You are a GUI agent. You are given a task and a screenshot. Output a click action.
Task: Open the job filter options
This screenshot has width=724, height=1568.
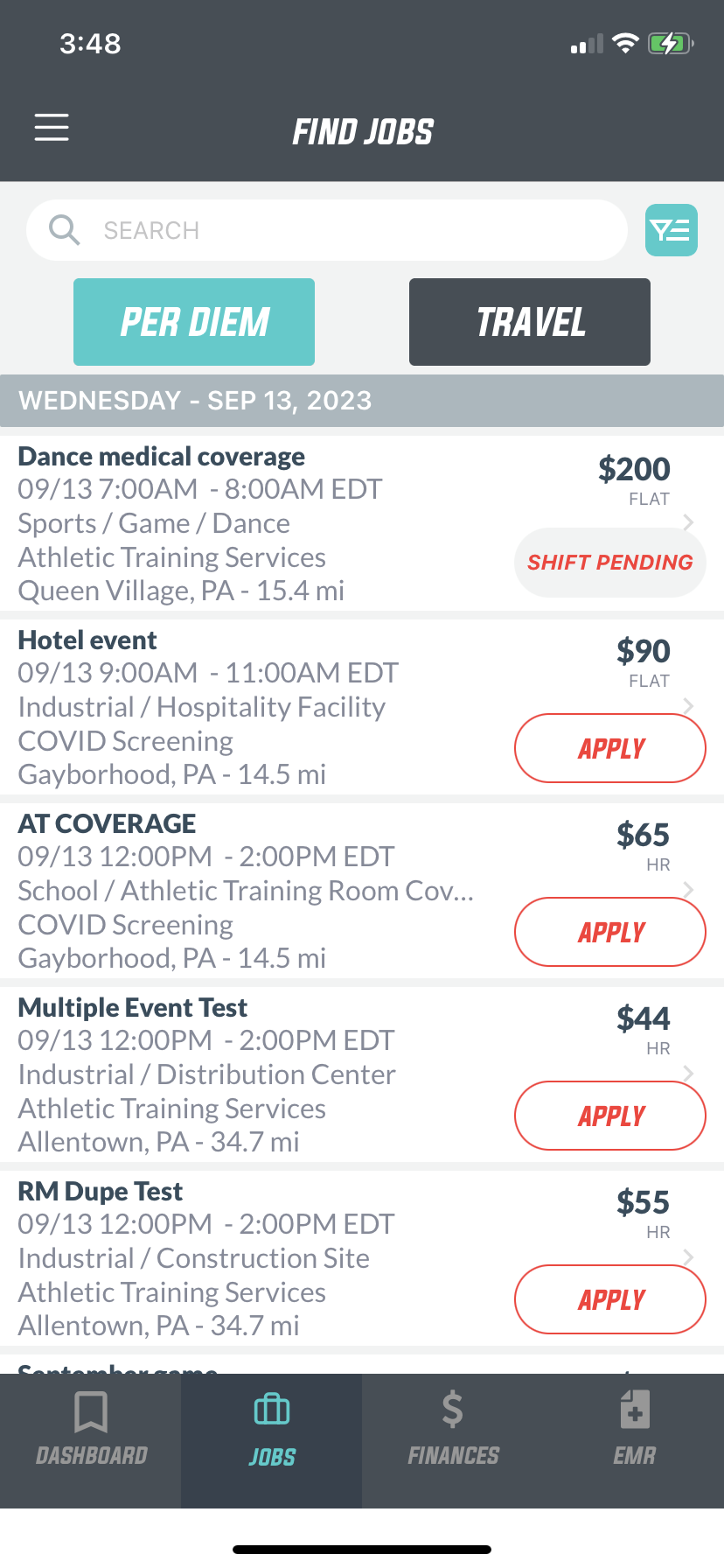point(672,230)
